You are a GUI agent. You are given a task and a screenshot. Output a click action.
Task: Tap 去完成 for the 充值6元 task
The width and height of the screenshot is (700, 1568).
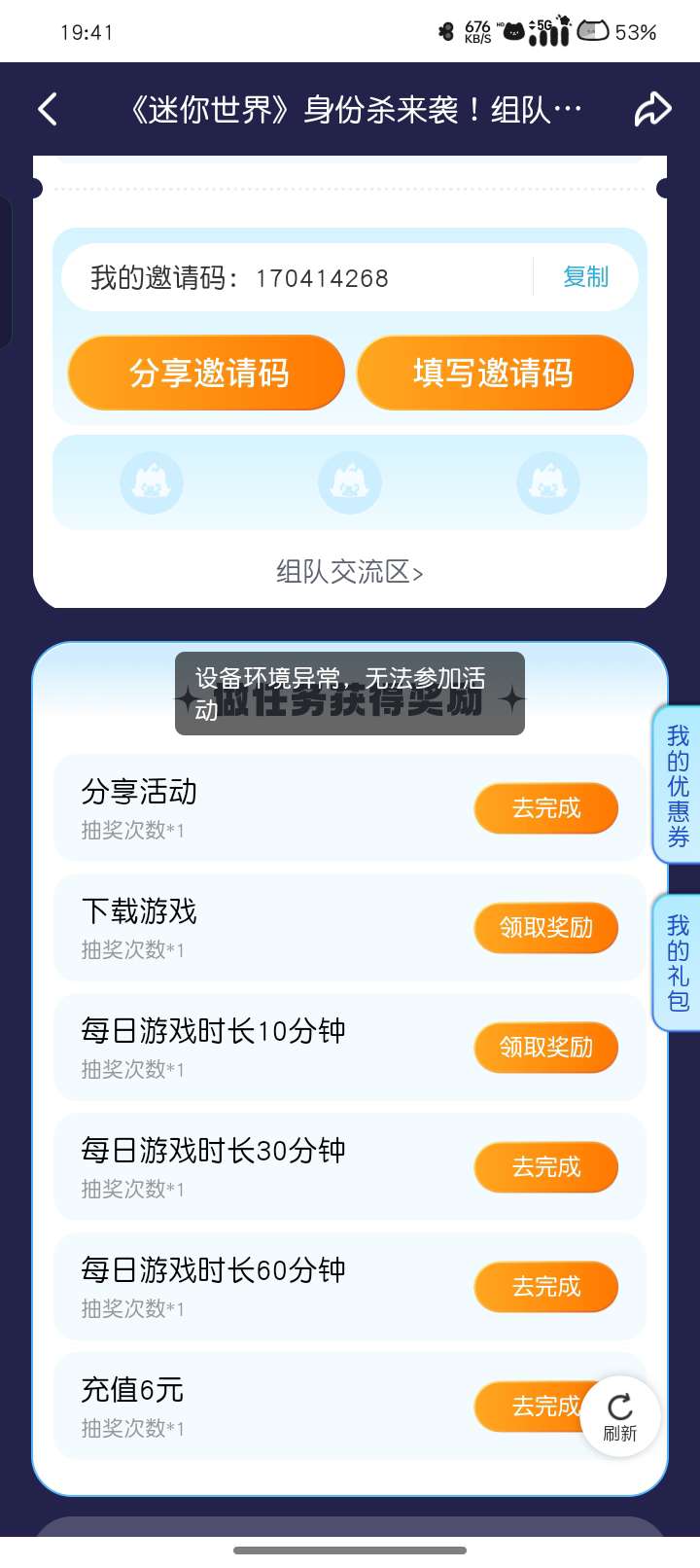530,1407
